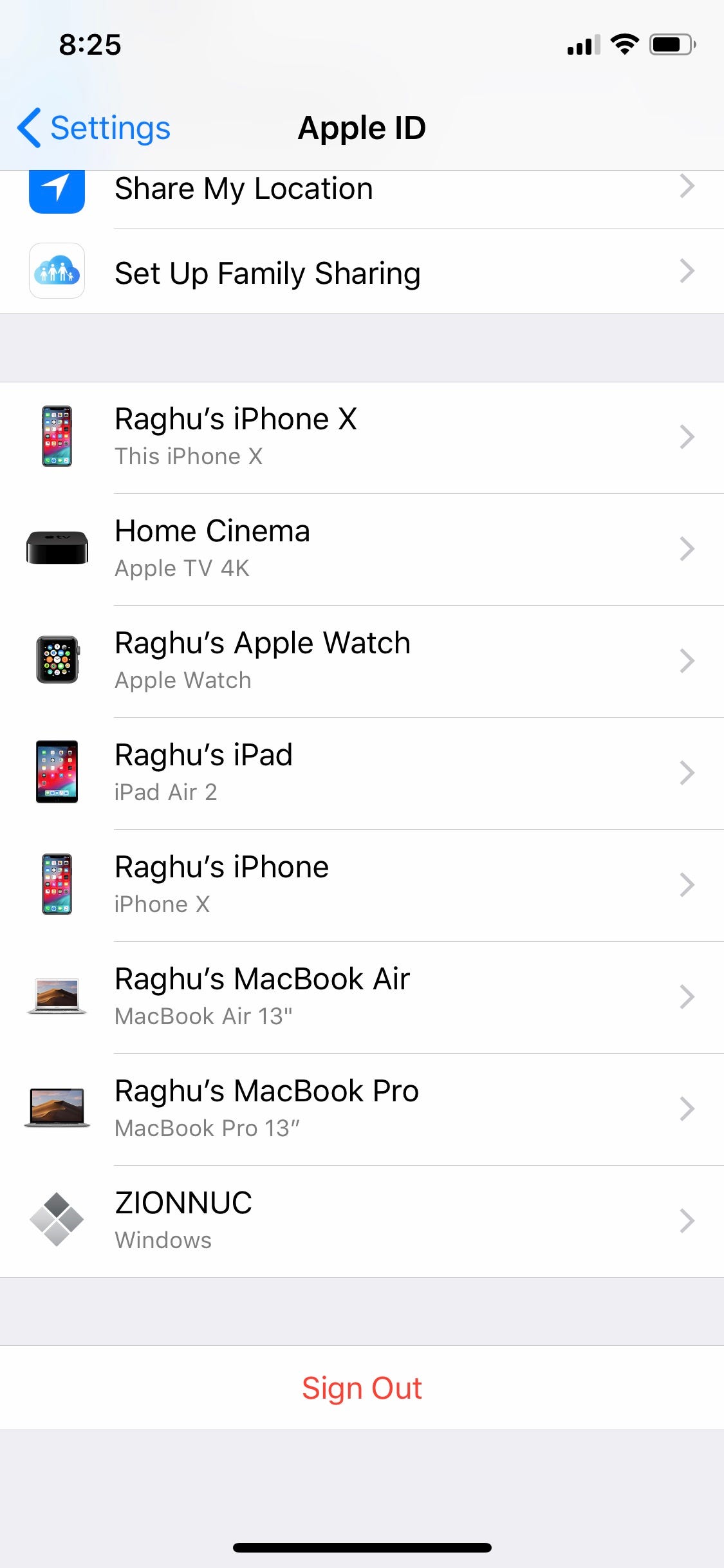
Task: Open Raghu's MacBook Pro entry
Action: coord(362,1109)
